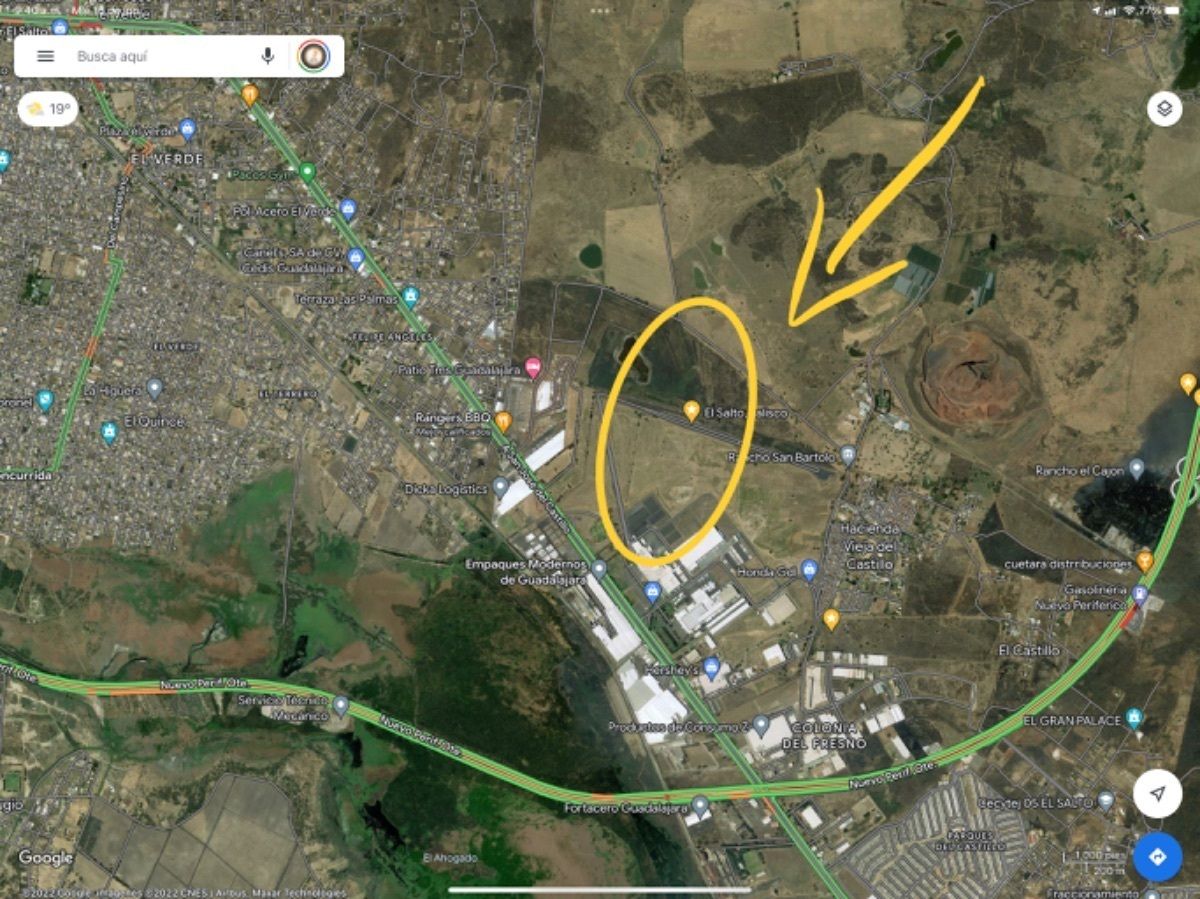Select the Rangers BBQ pin
1200x899 pixels.
pyautogui.click(x=503, y=420)
